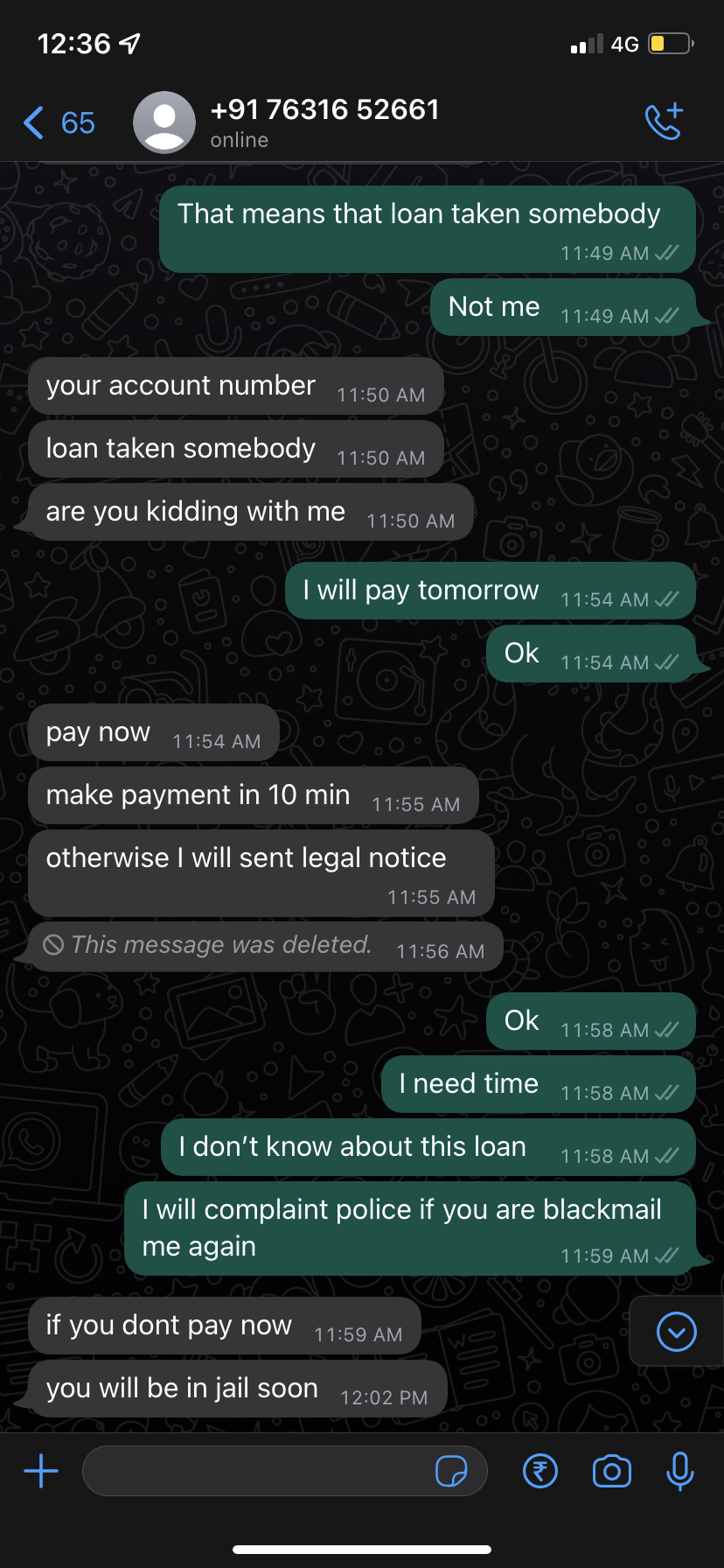Image resolution: width=724 pixels, height=1568 pixels.
Task: Open the sticker picker
Action: click(x=451, y=1471)
